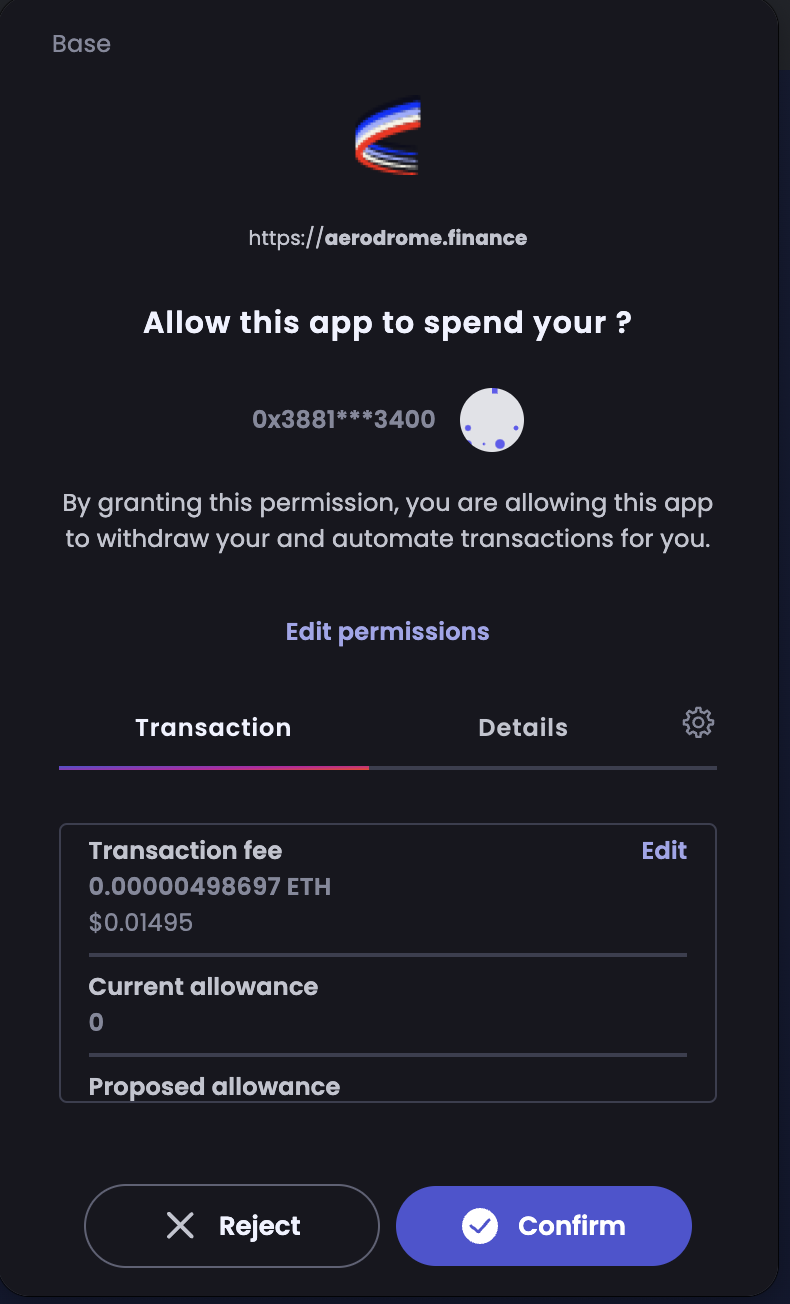This screenshot has height=1304, width=790.
Task: Switch to the Details tab
Action: point(523,728)
